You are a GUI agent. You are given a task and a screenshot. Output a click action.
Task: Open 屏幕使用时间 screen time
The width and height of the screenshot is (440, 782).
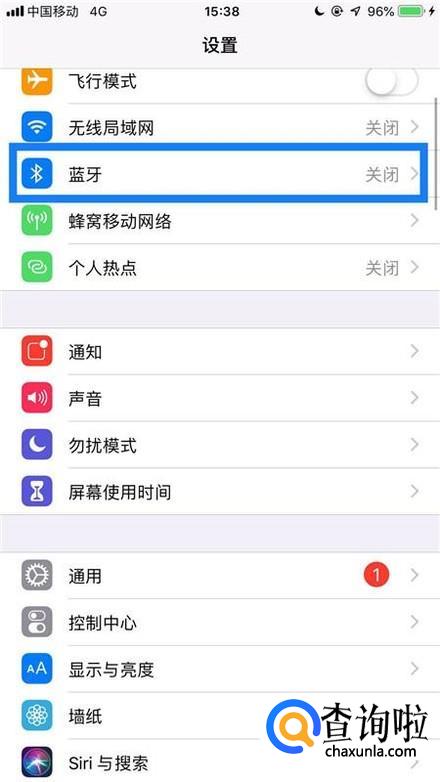[x=220, y=492]
